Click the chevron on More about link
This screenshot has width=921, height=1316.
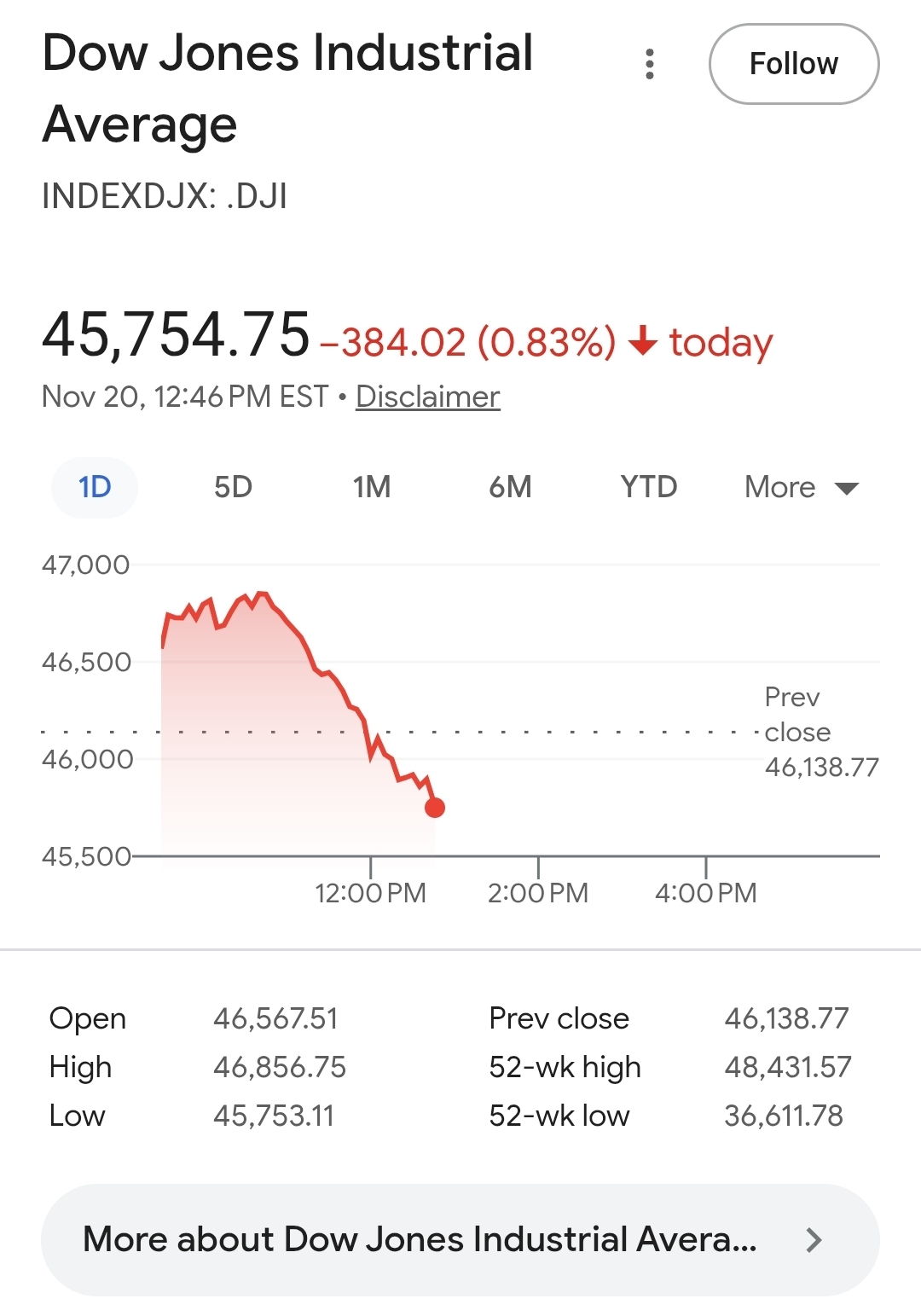tap(815, 1241)
